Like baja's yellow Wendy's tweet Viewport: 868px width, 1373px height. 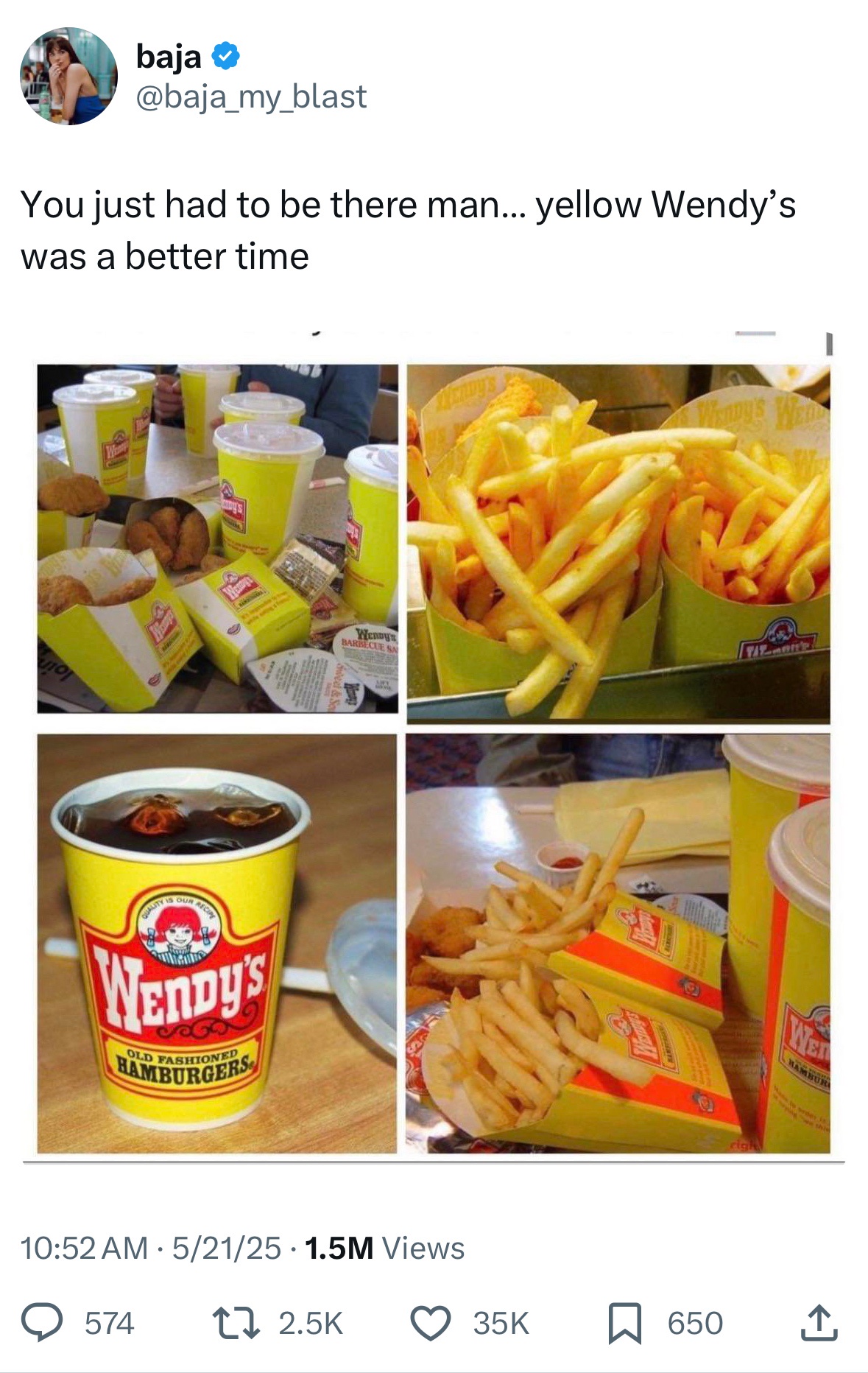pos(431,1322)
